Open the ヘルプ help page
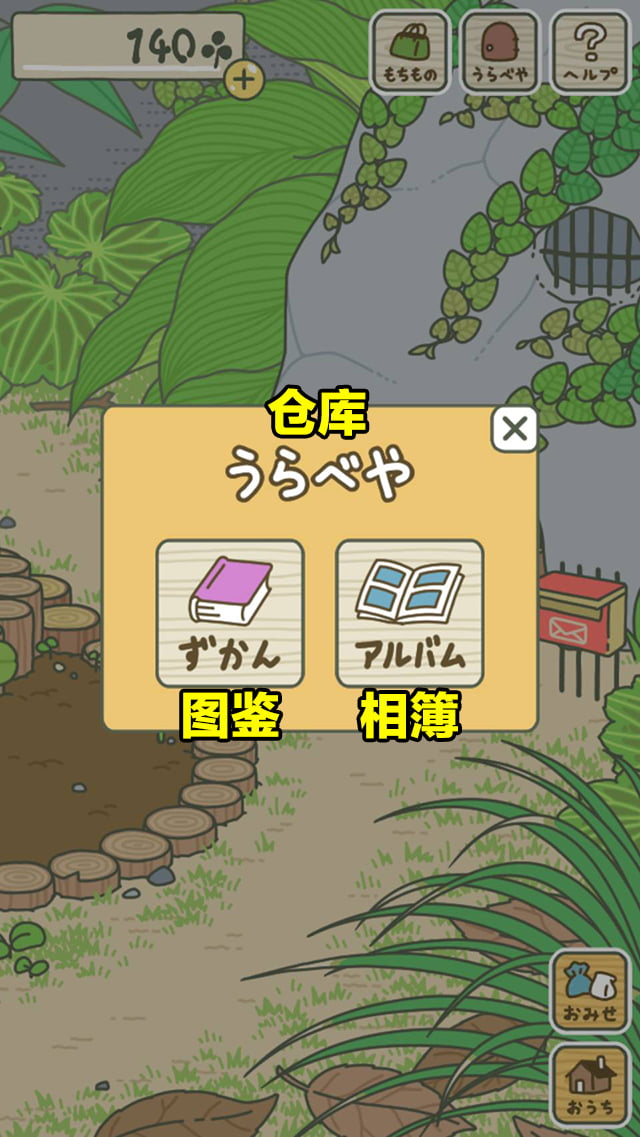 coord(591,52)
